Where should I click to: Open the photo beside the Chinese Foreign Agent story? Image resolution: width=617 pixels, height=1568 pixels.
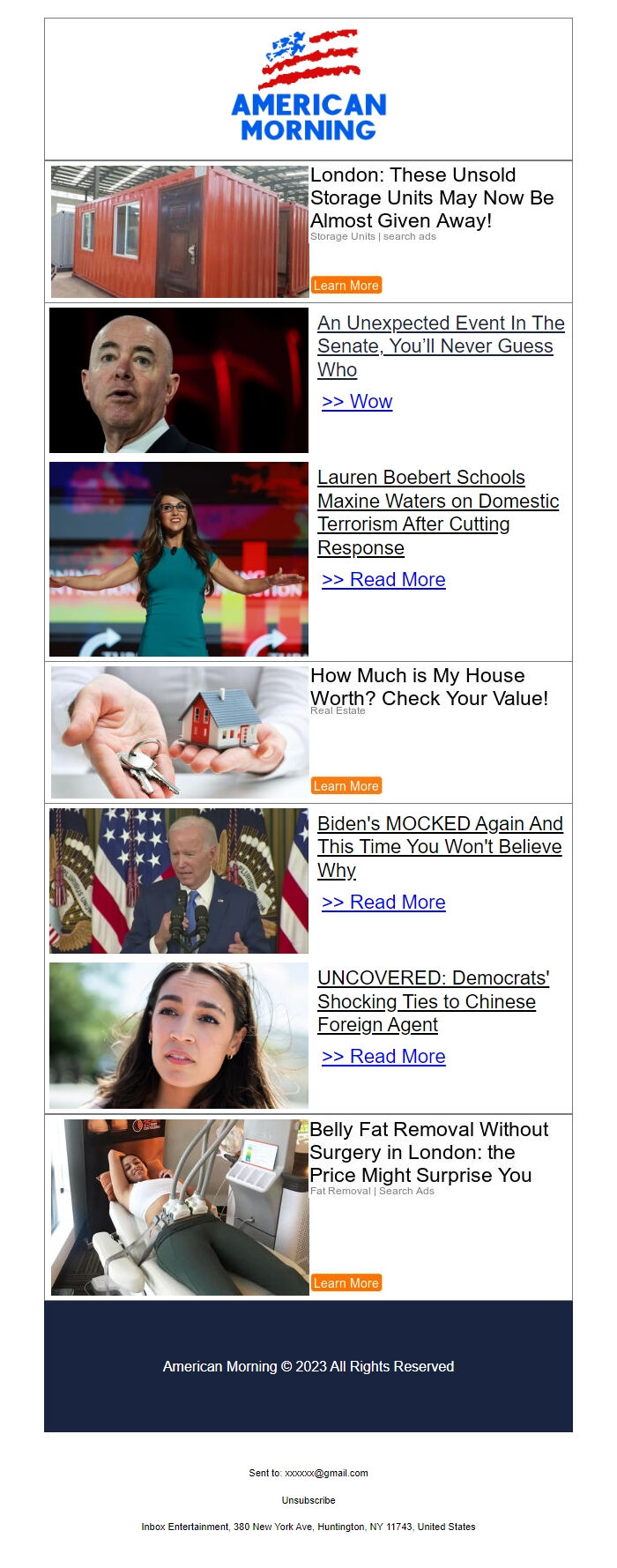(x=179, y=1036)
